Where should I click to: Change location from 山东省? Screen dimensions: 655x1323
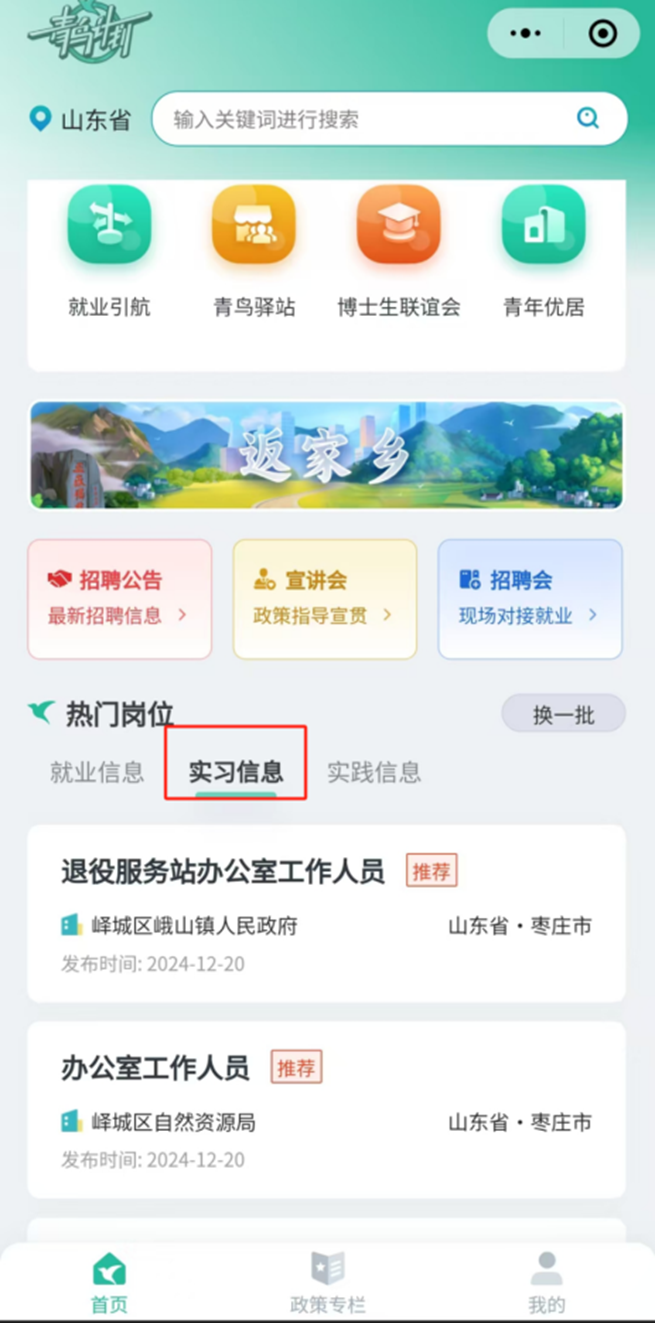[x=81, y=120]
